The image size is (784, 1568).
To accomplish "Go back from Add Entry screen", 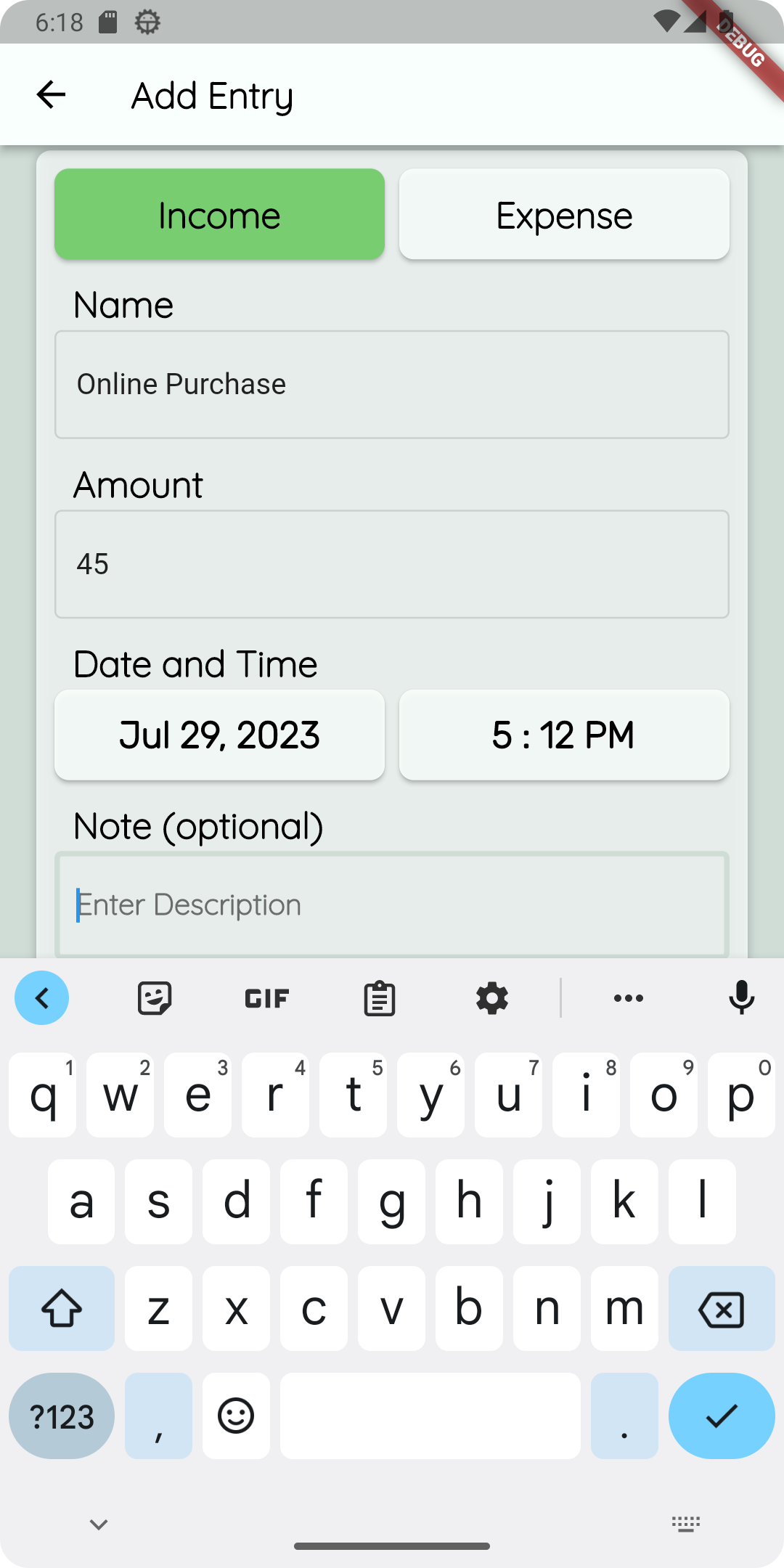I will coord(51,94).
